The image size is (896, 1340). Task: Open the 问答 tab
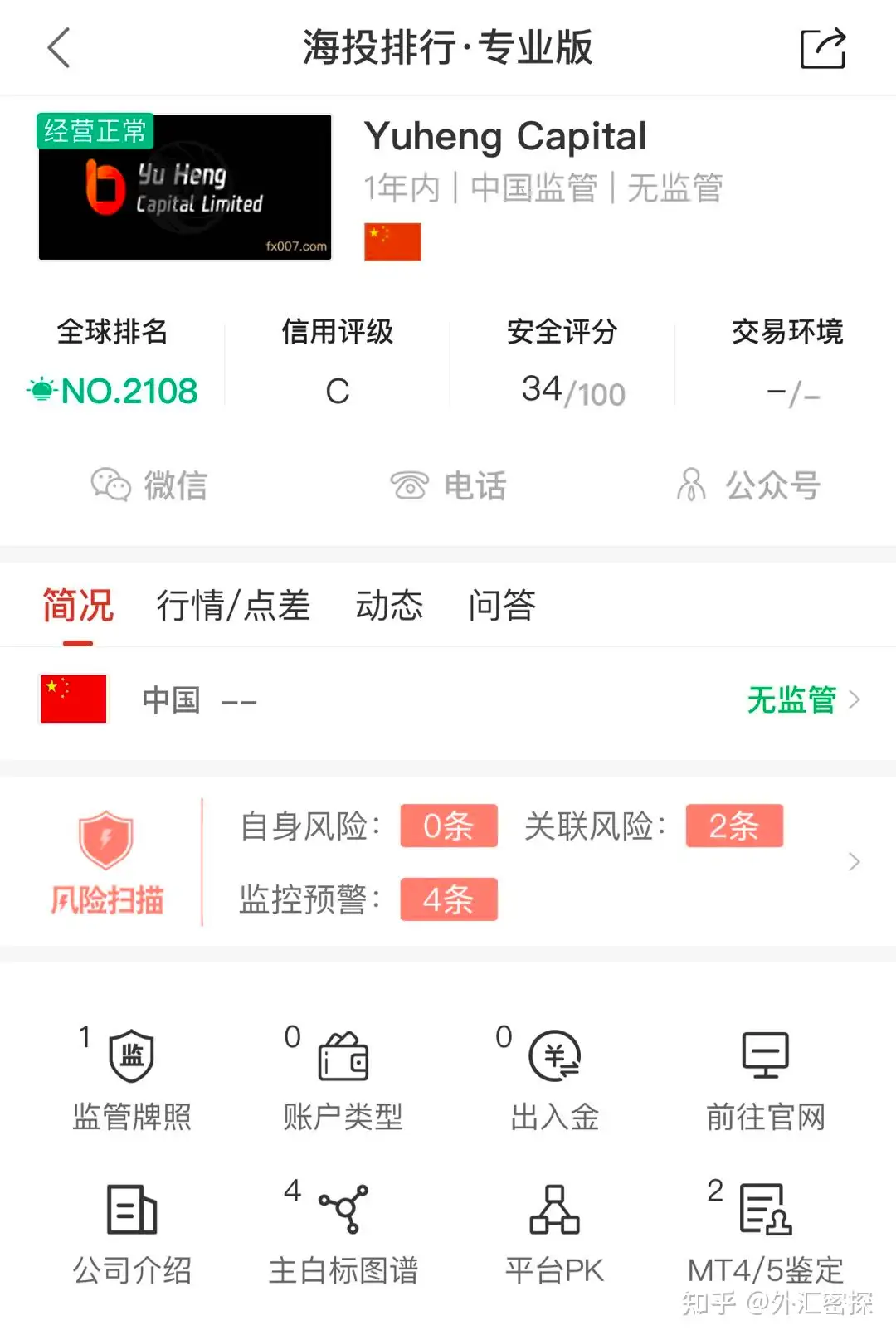tap(502, 606)
